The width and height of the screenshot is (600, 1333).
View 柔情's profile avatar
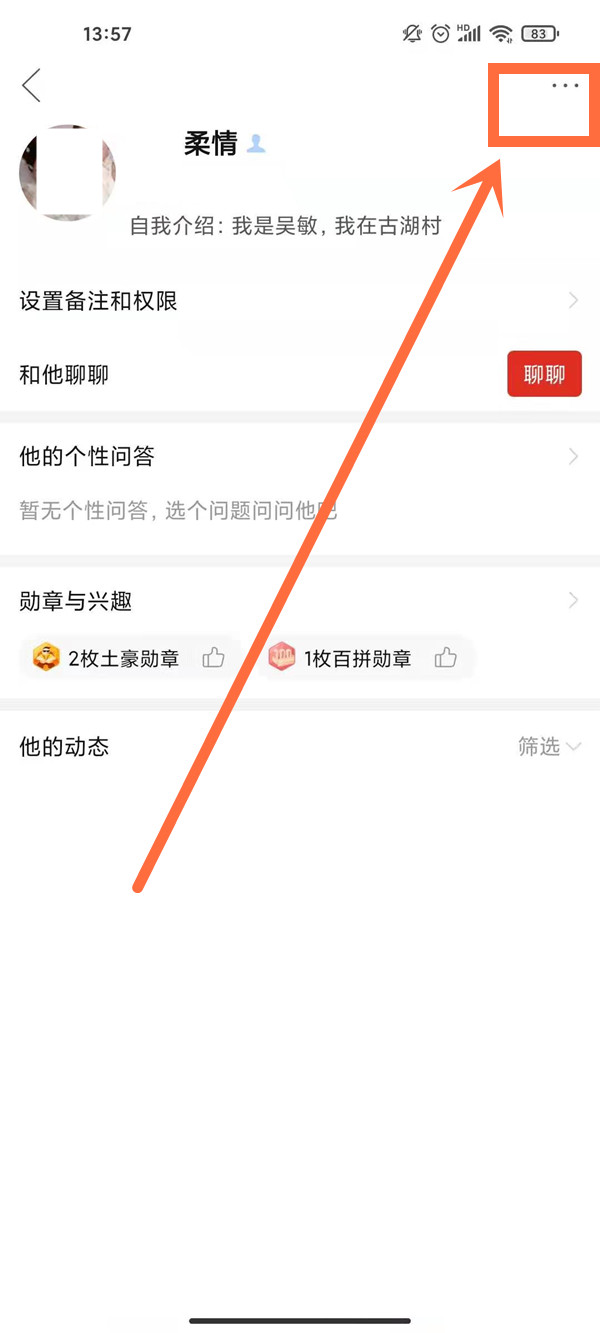(68, 172)
